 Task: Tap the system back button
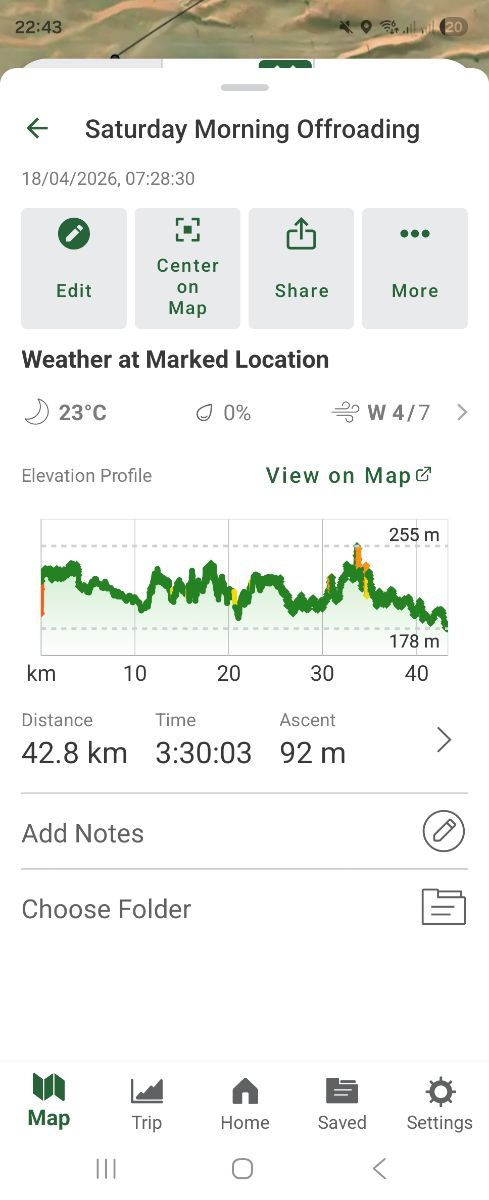tap(379, 1168)
